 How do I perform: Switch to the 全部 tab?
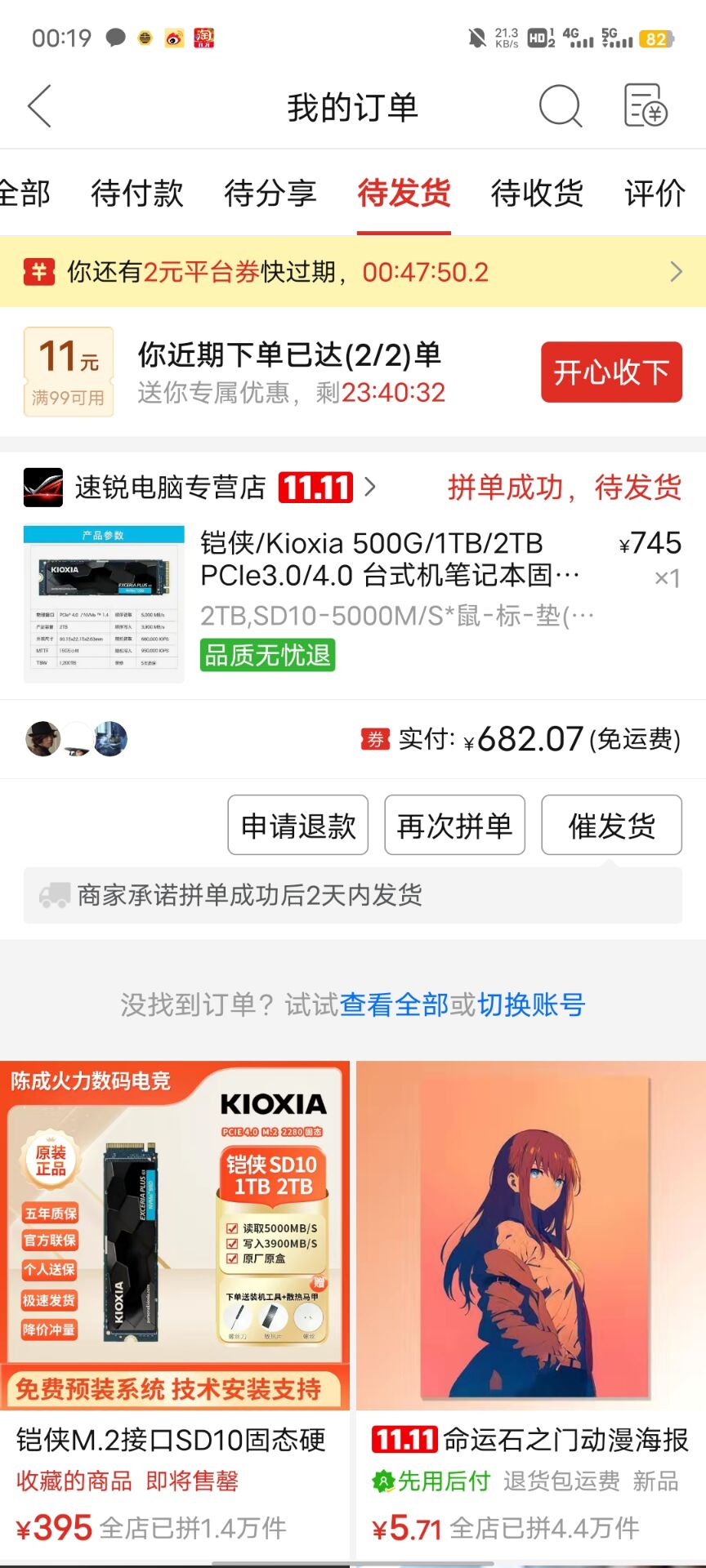click(x=25, y=194)
